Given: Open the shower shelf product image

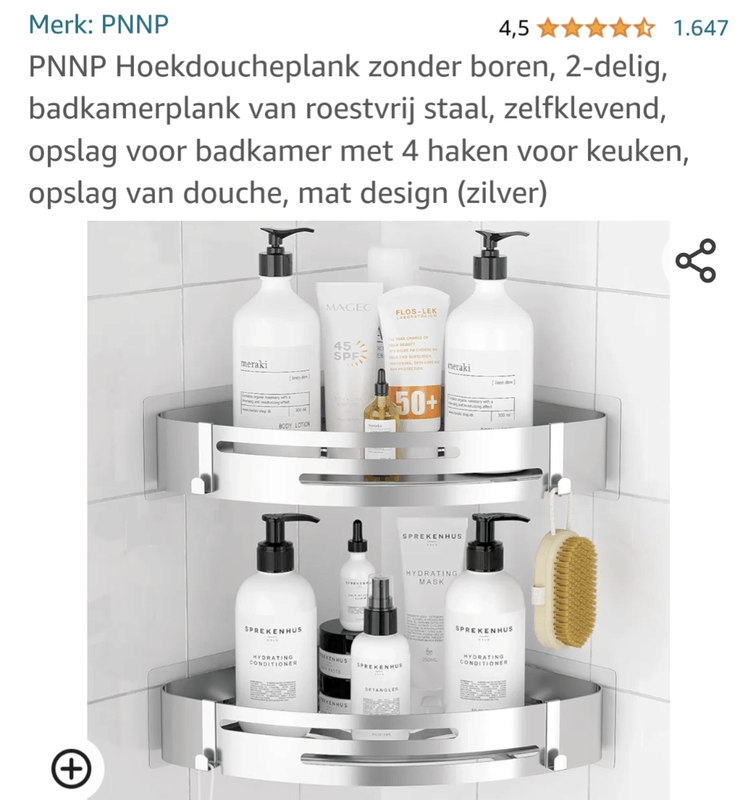Looking at the screenshot, I should (378, 500).
